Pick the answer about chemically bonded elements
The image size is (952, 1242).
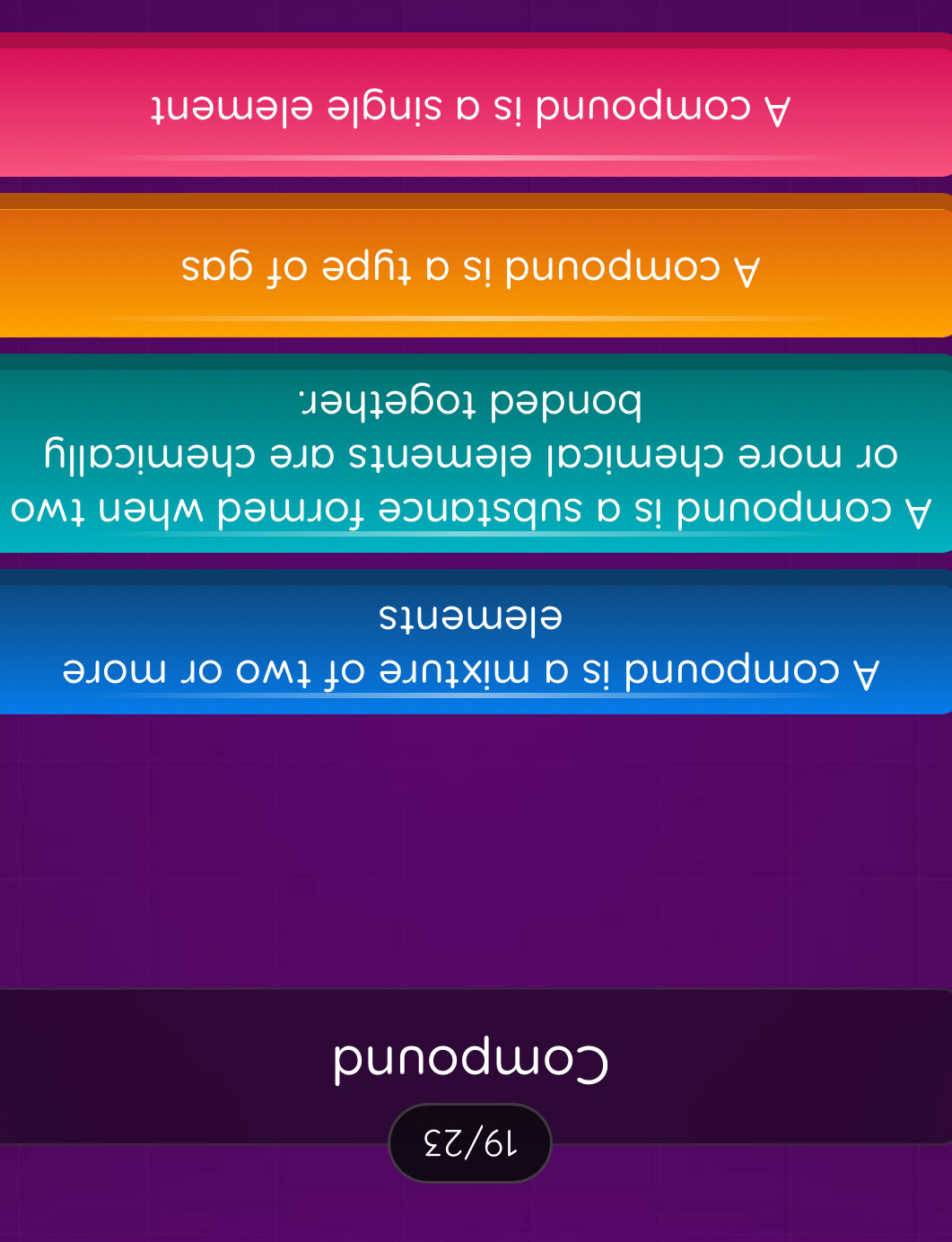(473, 455)
